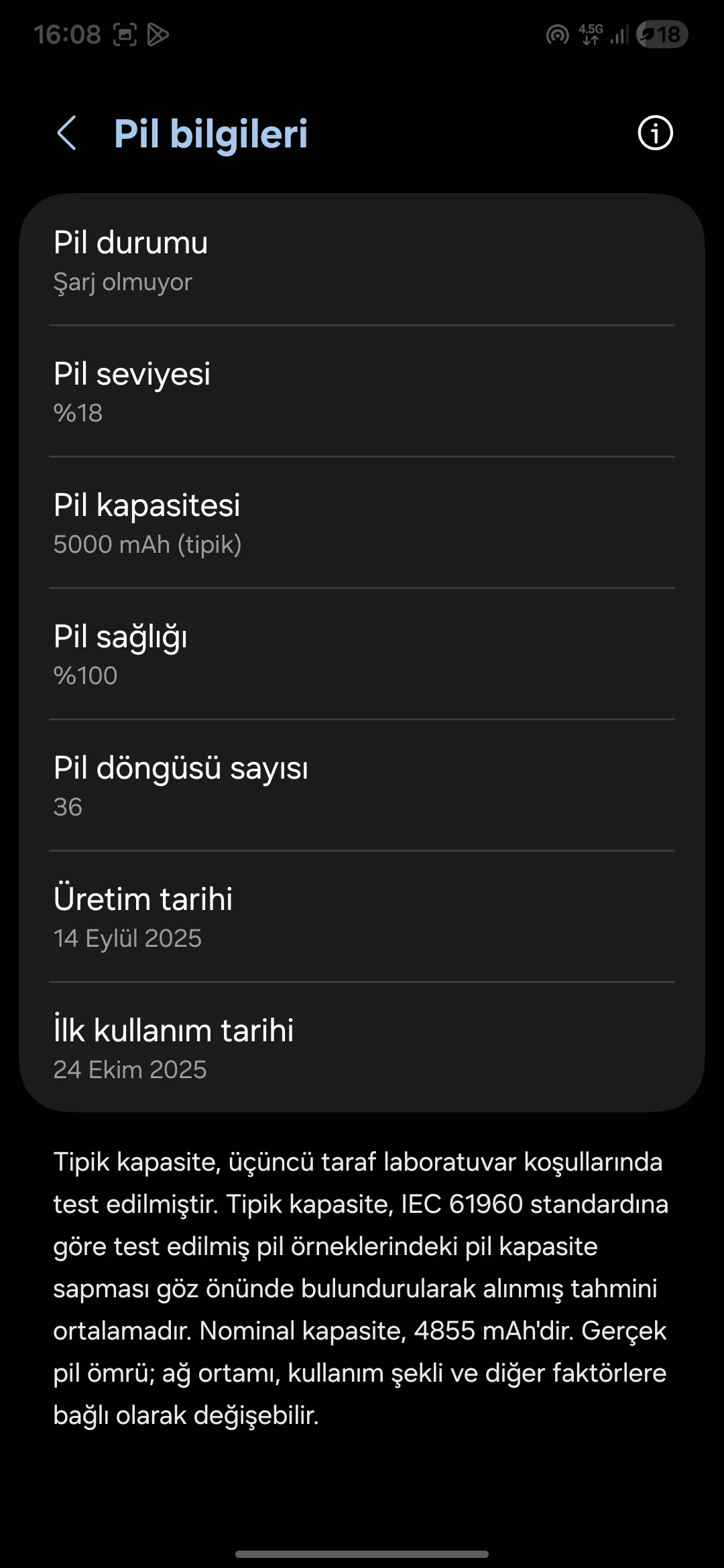
Task: Tap the typical capacity explanation text
Action: point(362,1287)
